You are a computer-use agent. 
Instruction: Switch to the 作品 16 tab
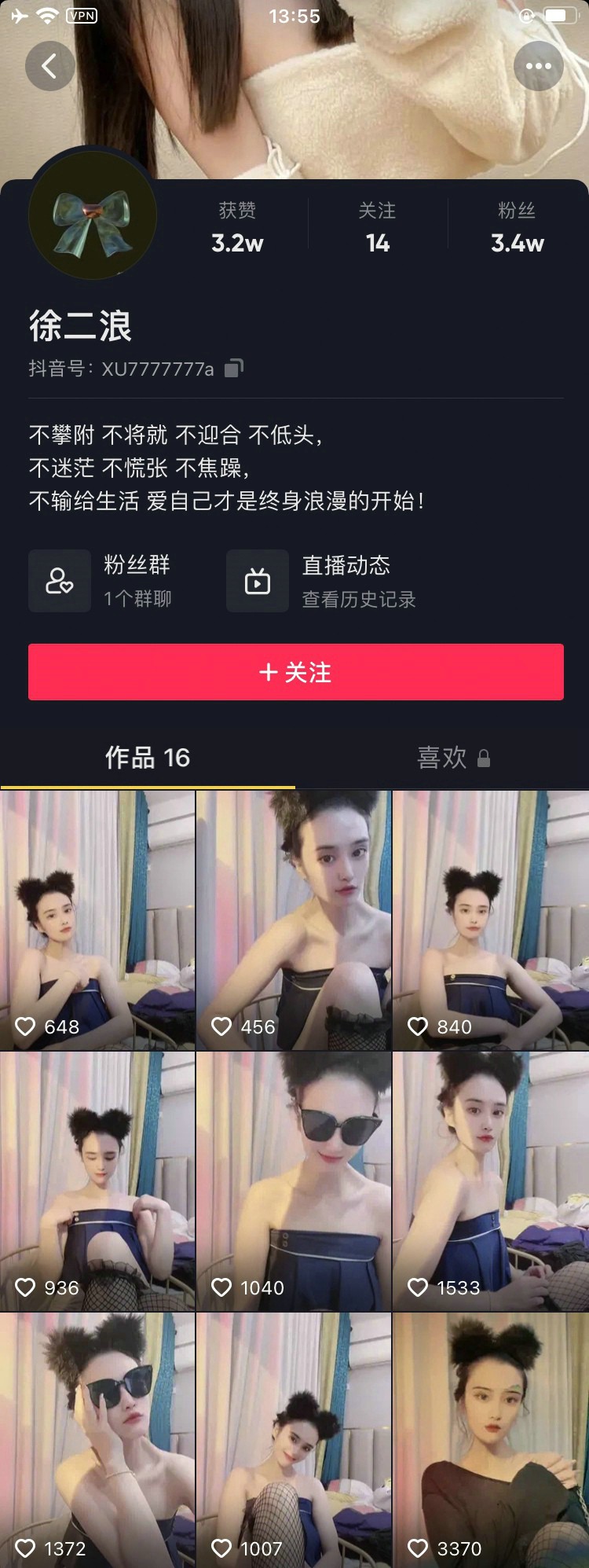pyautogui.click(x=148, y=758)
